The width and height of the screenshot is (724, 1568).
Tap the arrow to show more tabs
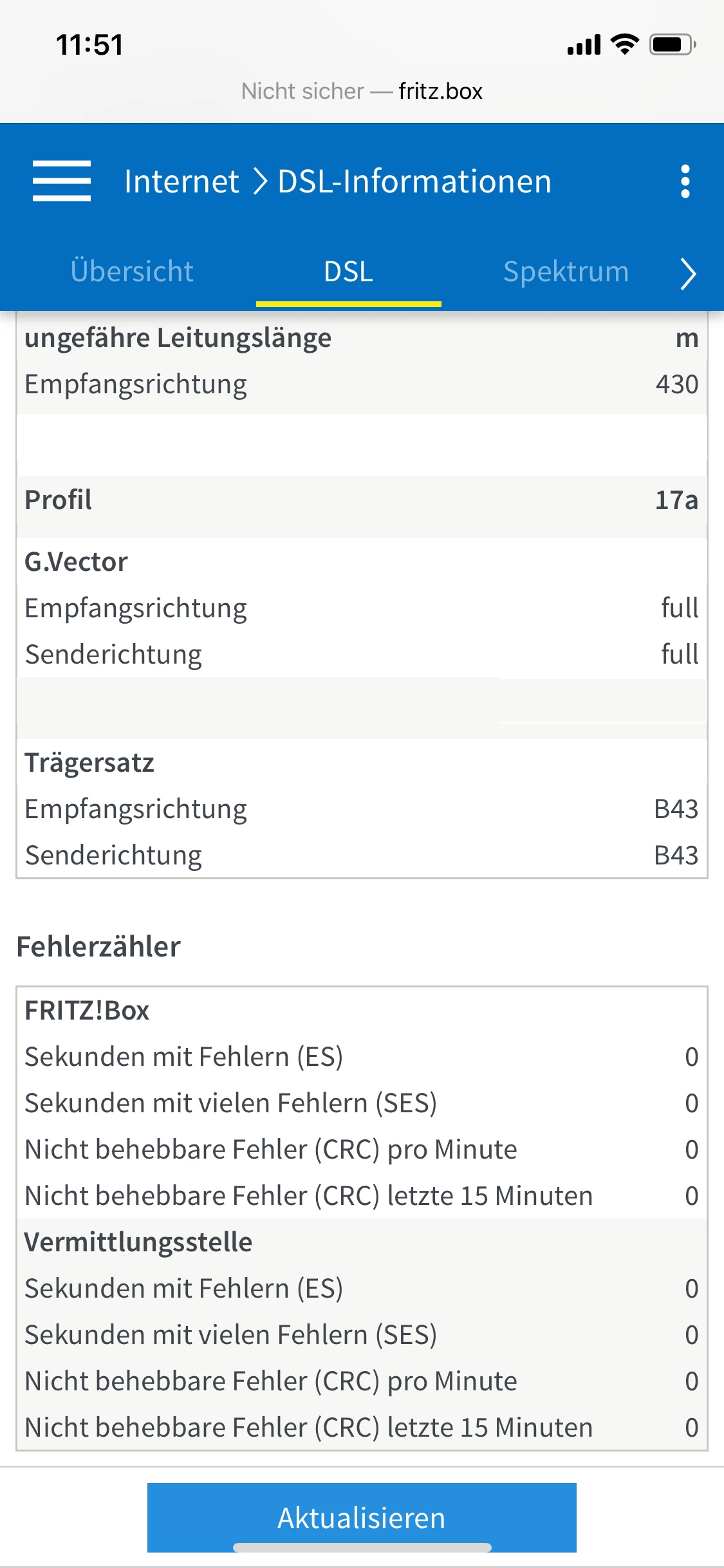(688, 274)
